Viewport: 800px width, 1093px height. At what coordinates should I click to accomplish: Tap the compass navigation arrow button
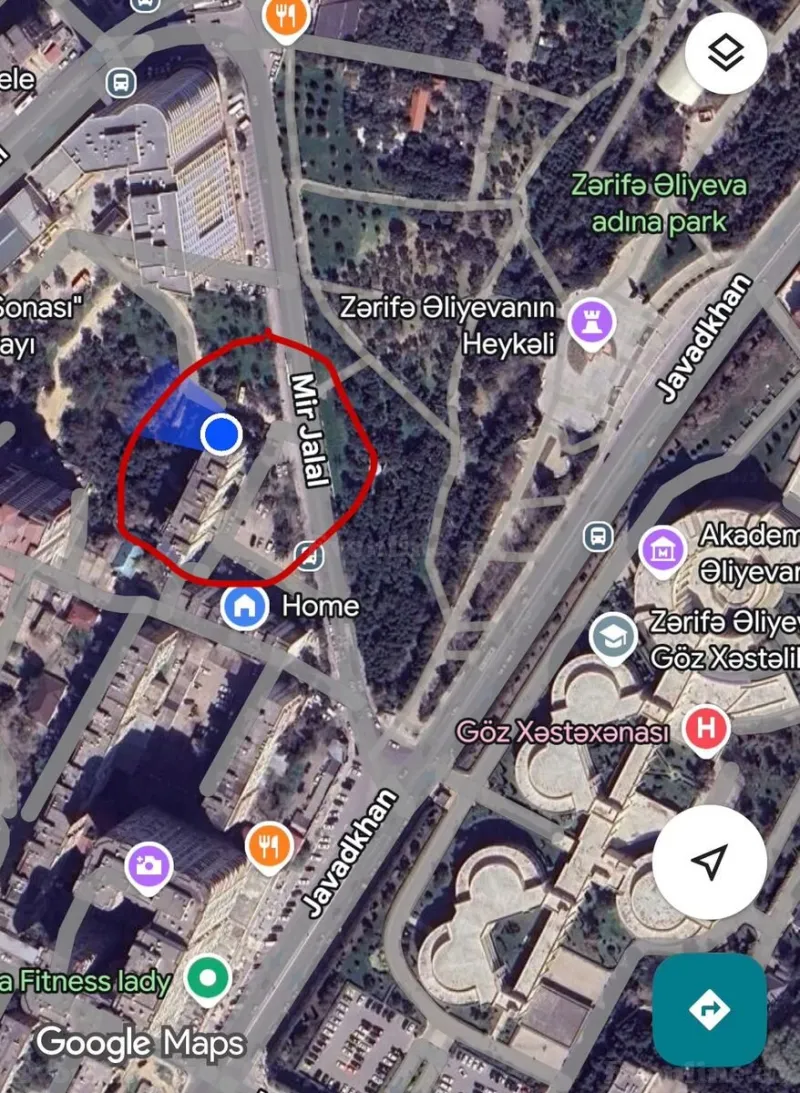pos(709,862)
